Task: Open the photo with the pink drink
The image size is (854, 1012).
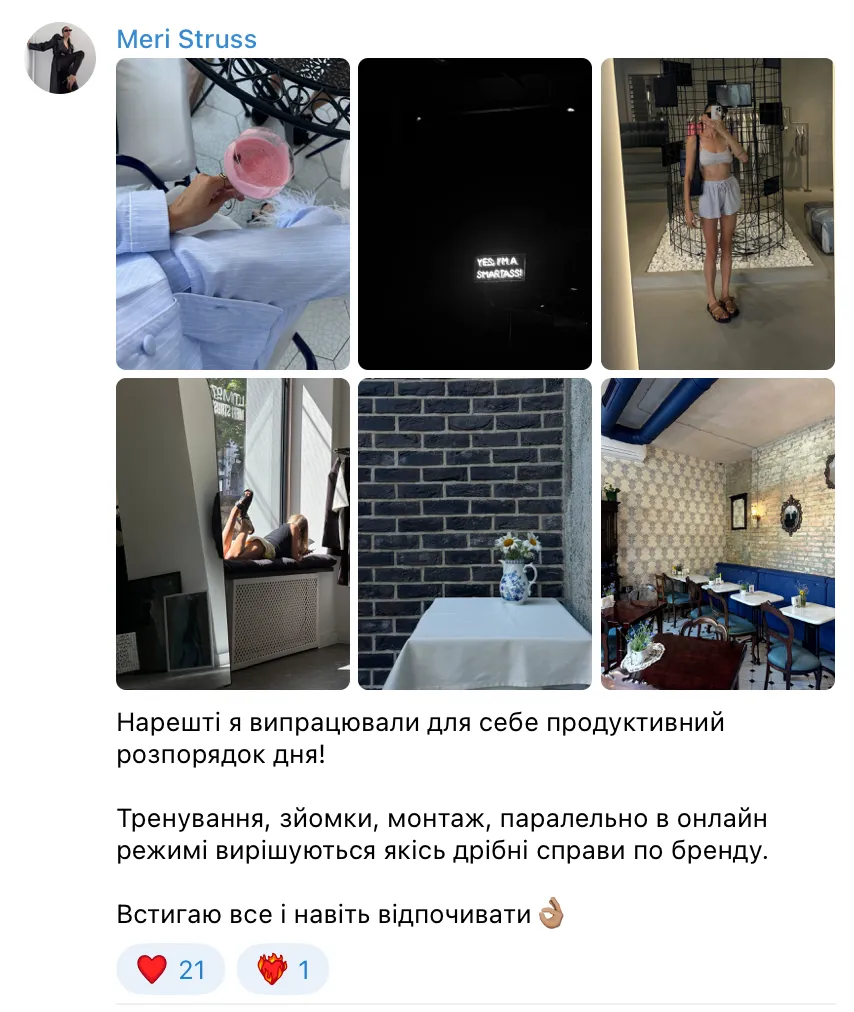Action: coord(233,214)
